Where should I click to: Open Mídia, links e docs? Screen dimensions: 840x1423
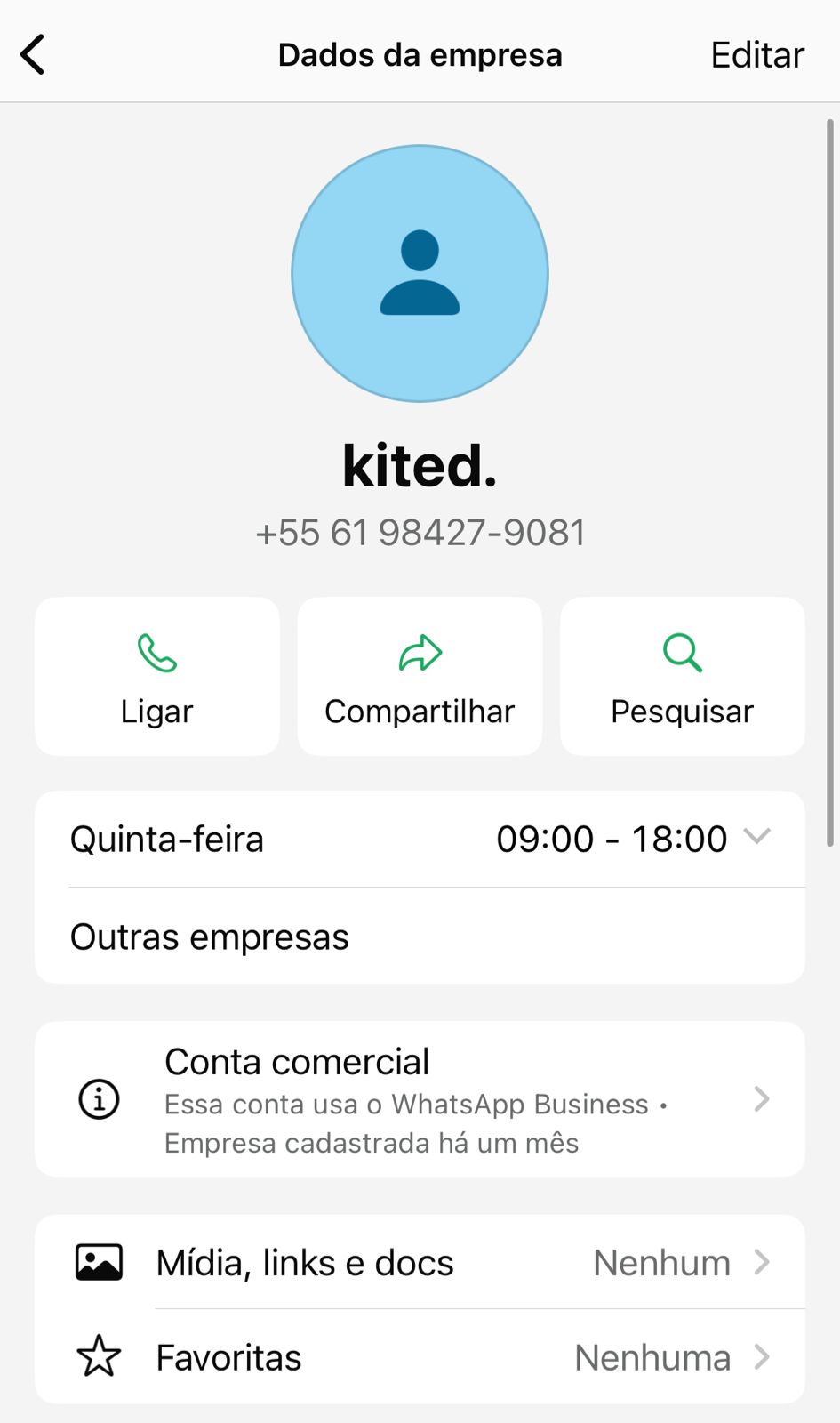pos(420,1263)
